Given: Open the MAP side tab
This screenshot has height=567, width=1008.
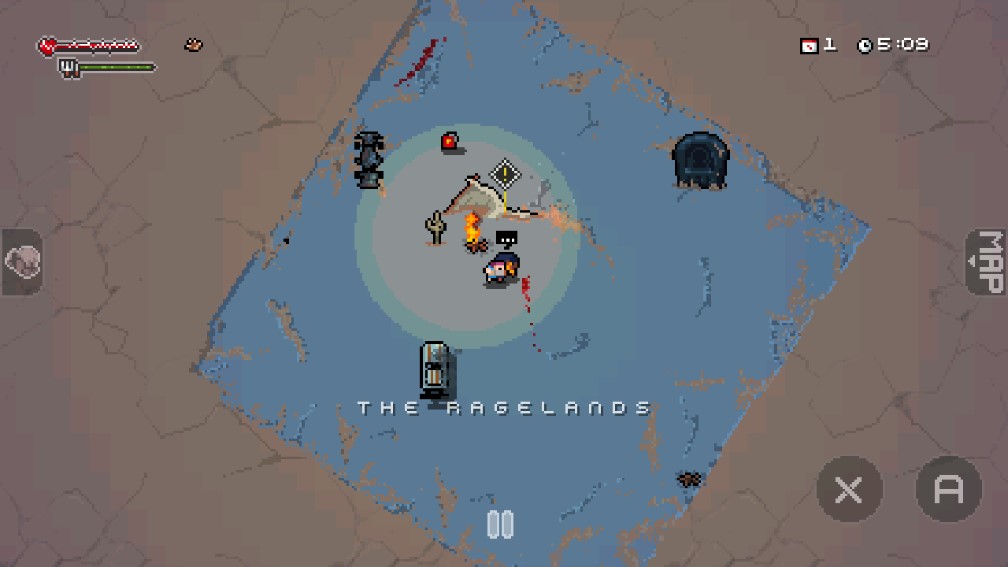Looking at the screenshot, I should (988, 262).
